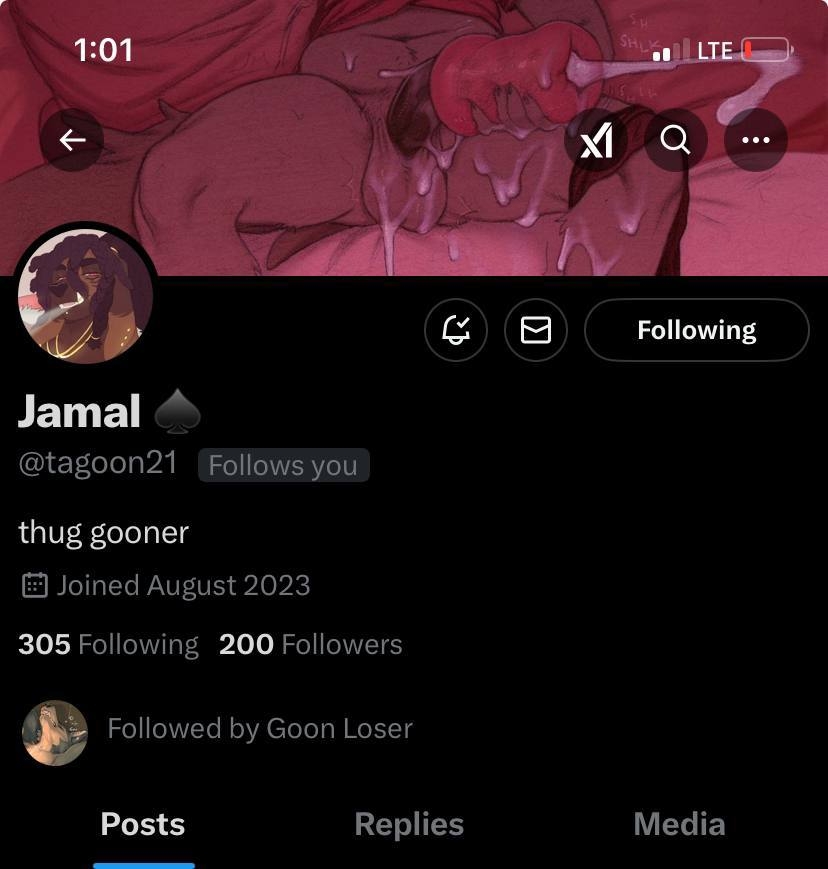This screenshot has height=869, width=828.
Task: Send a direct message via envelope icon
Action: [x=536, y=330]
